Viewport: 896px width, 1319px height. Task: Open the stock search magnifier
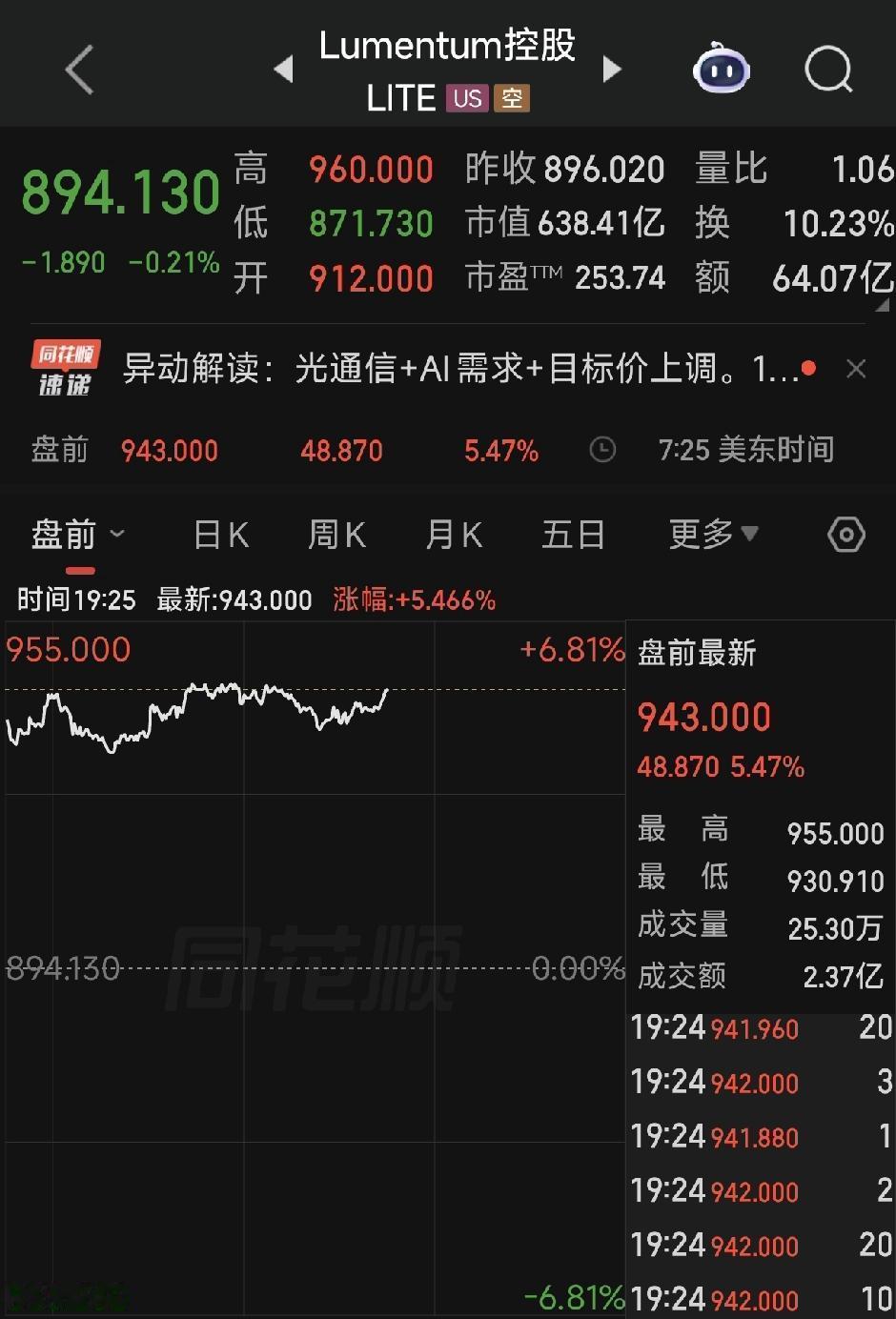827,70
